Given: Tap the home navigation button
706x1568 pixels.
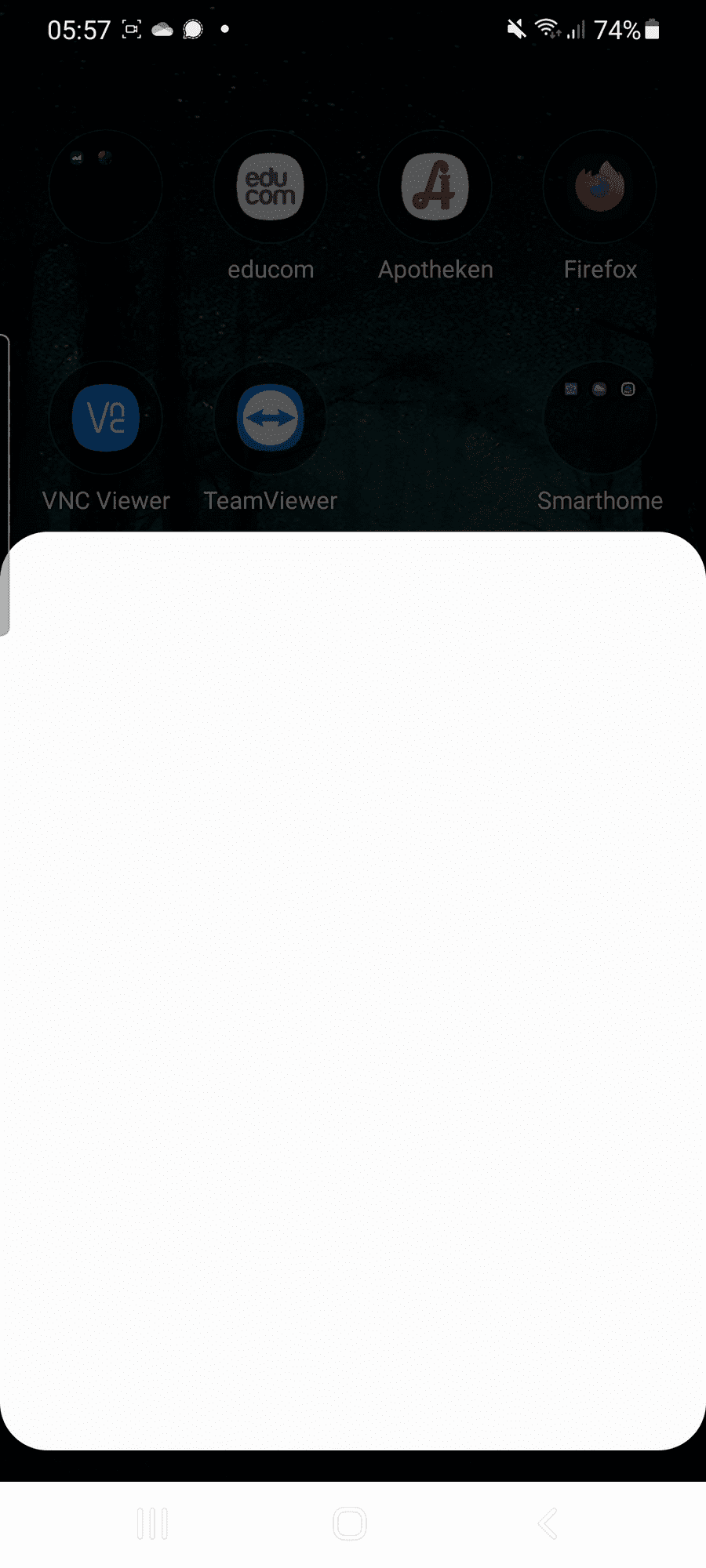Looking at the screenshot, I should click(x=350, y=1523).
